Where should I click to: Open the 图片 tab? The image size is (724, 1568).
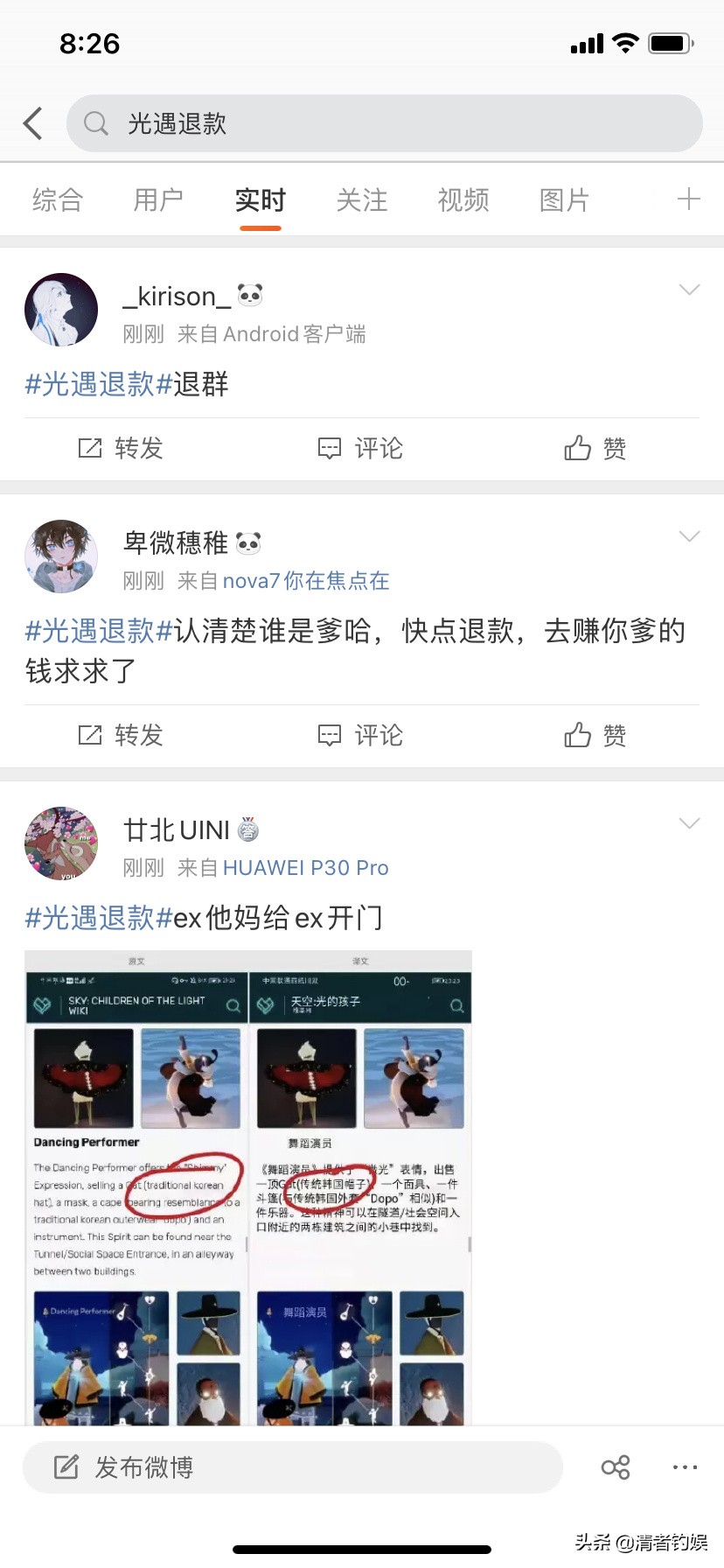[x=564, y=199]
